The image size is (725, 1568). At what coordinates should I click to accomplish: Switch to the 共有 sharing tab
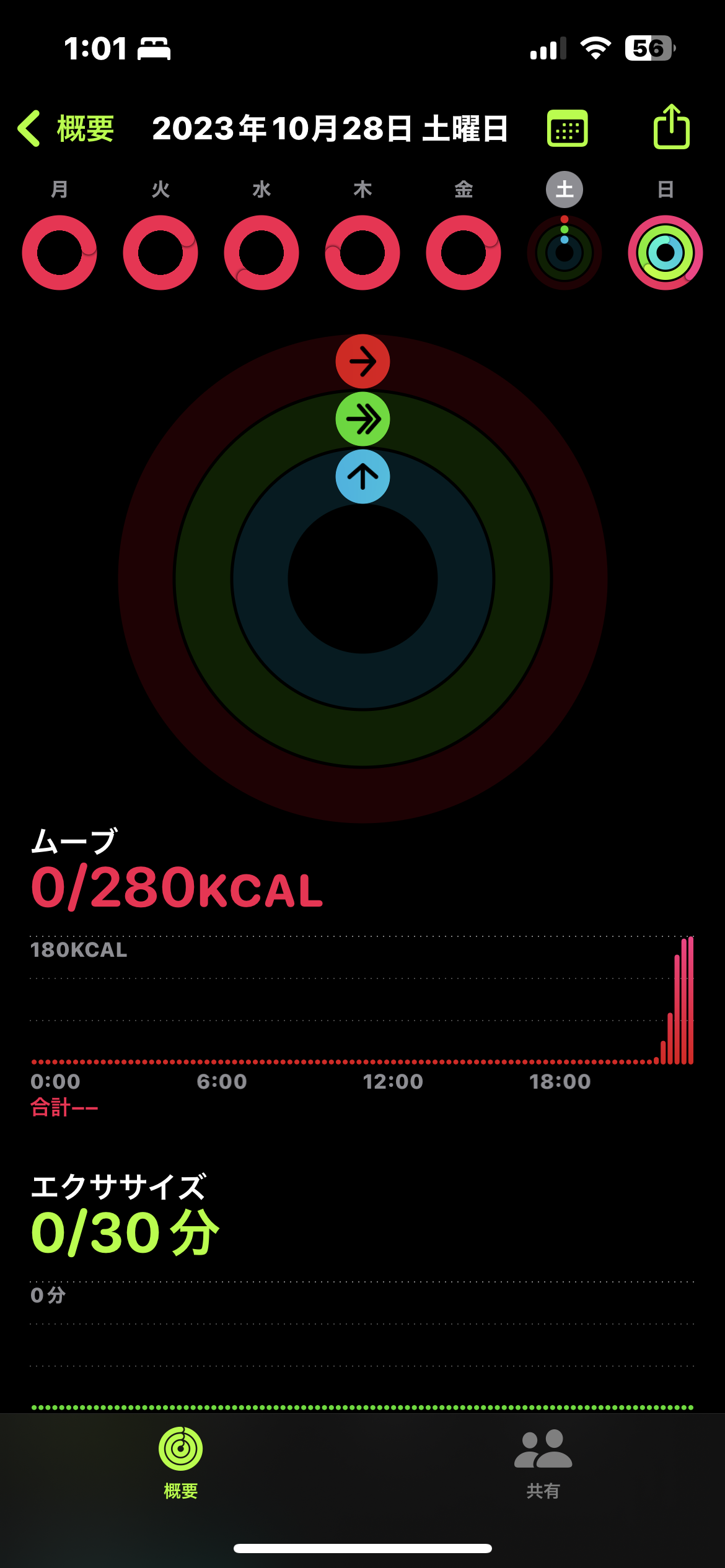(543, 1463)
